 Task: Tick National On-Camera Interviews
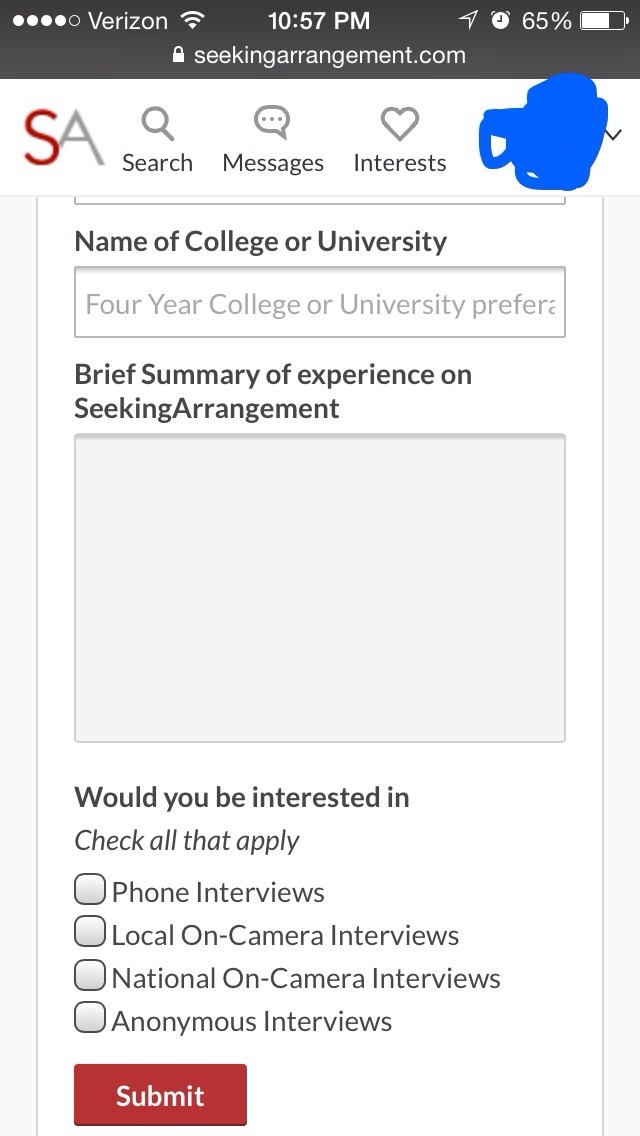tap(90, 975)
